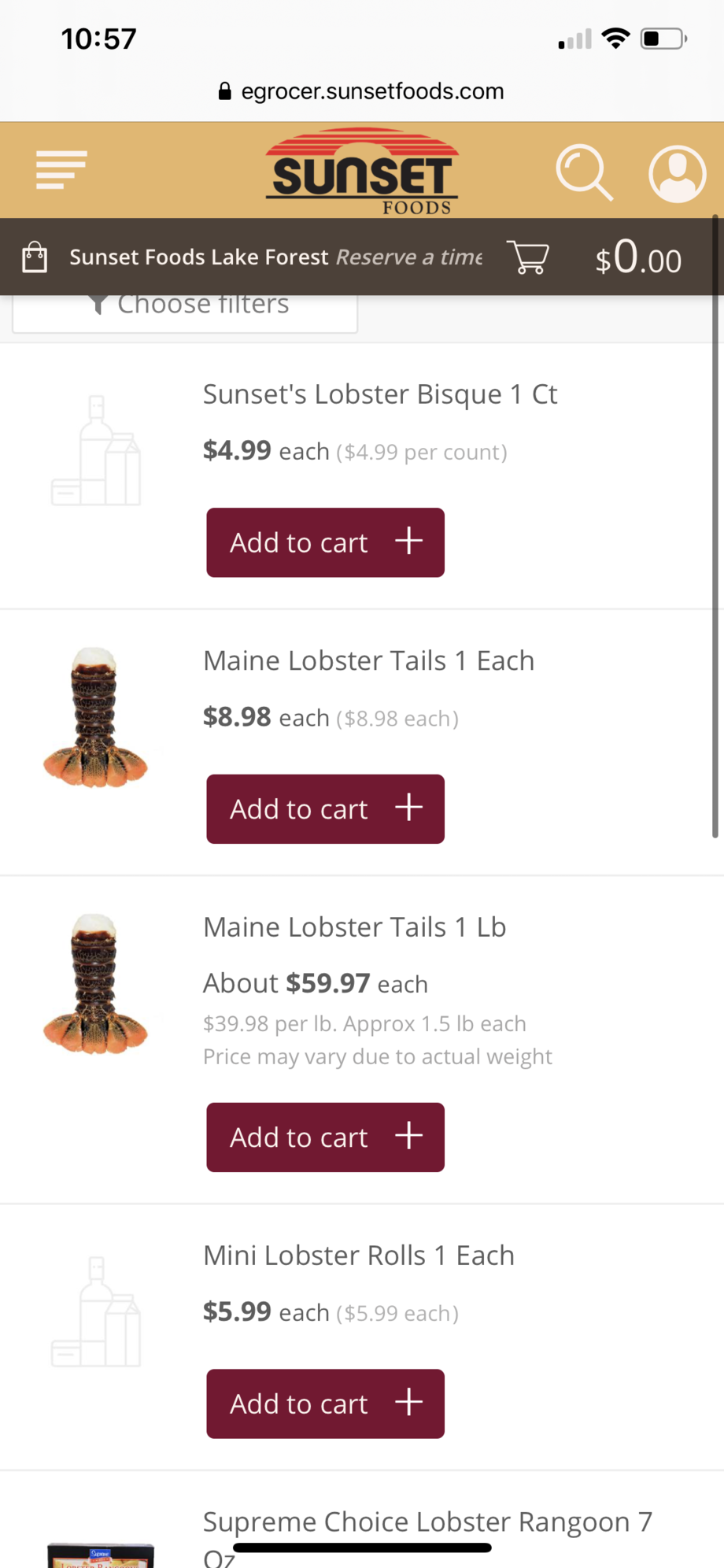This screenshot has width=724, height=1568.
Task: Open the shopping cart
Action: tap(528, 257)
